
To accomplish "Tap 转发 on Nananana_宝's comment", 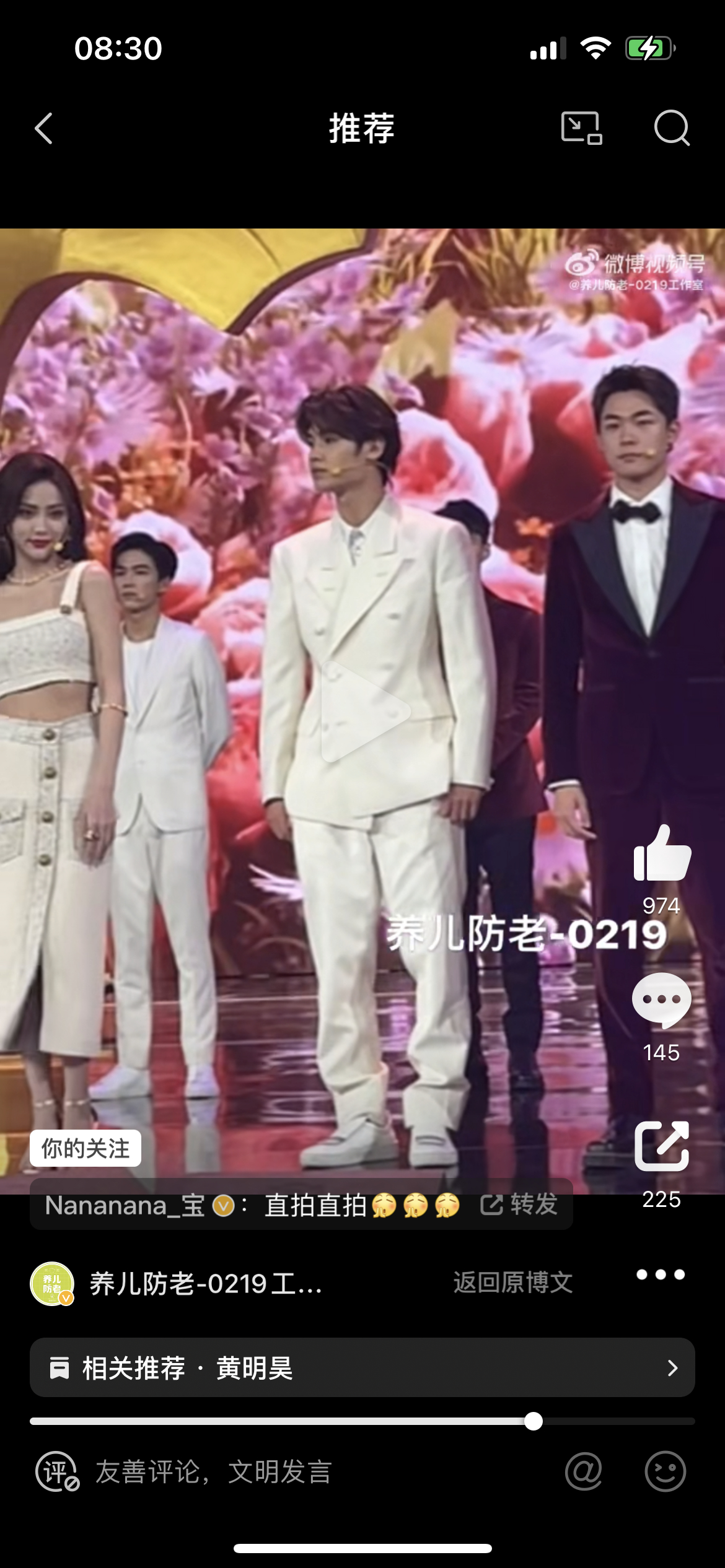I will pos(519,1205).
